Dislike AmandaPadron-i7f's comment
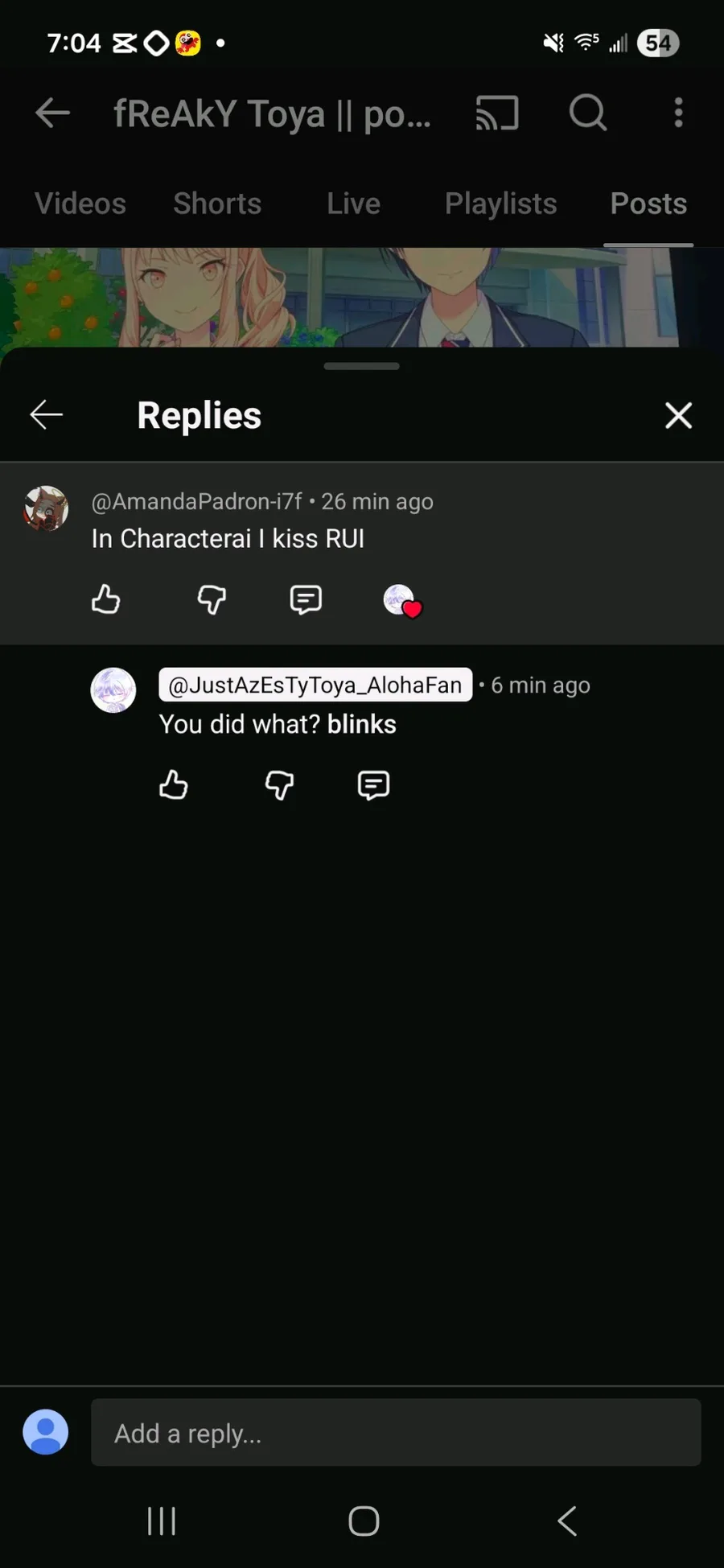The height and width of the screenshot is (1568, 724). [x=212, y=599]
